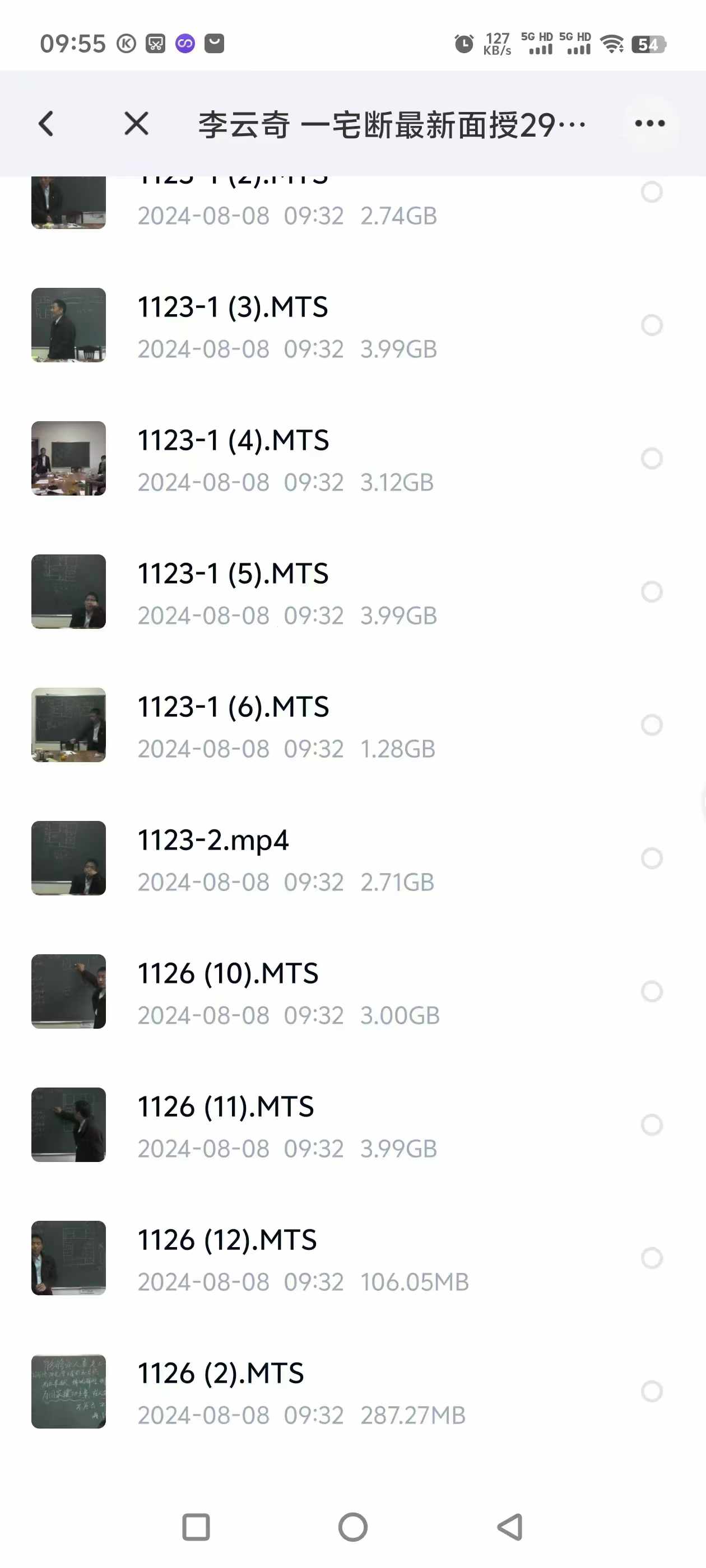The height and width of the screenshot is (1568, 706).
Task: Select the radio button for 1126 (12).MTS
Action: point(651,1258)
